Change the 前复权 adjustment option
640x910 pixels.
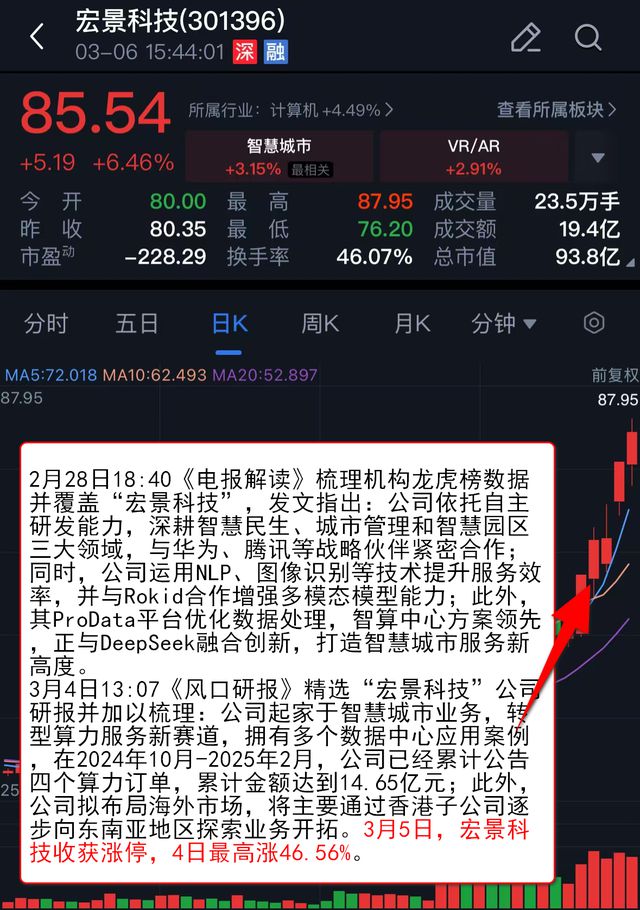(614, 376)
